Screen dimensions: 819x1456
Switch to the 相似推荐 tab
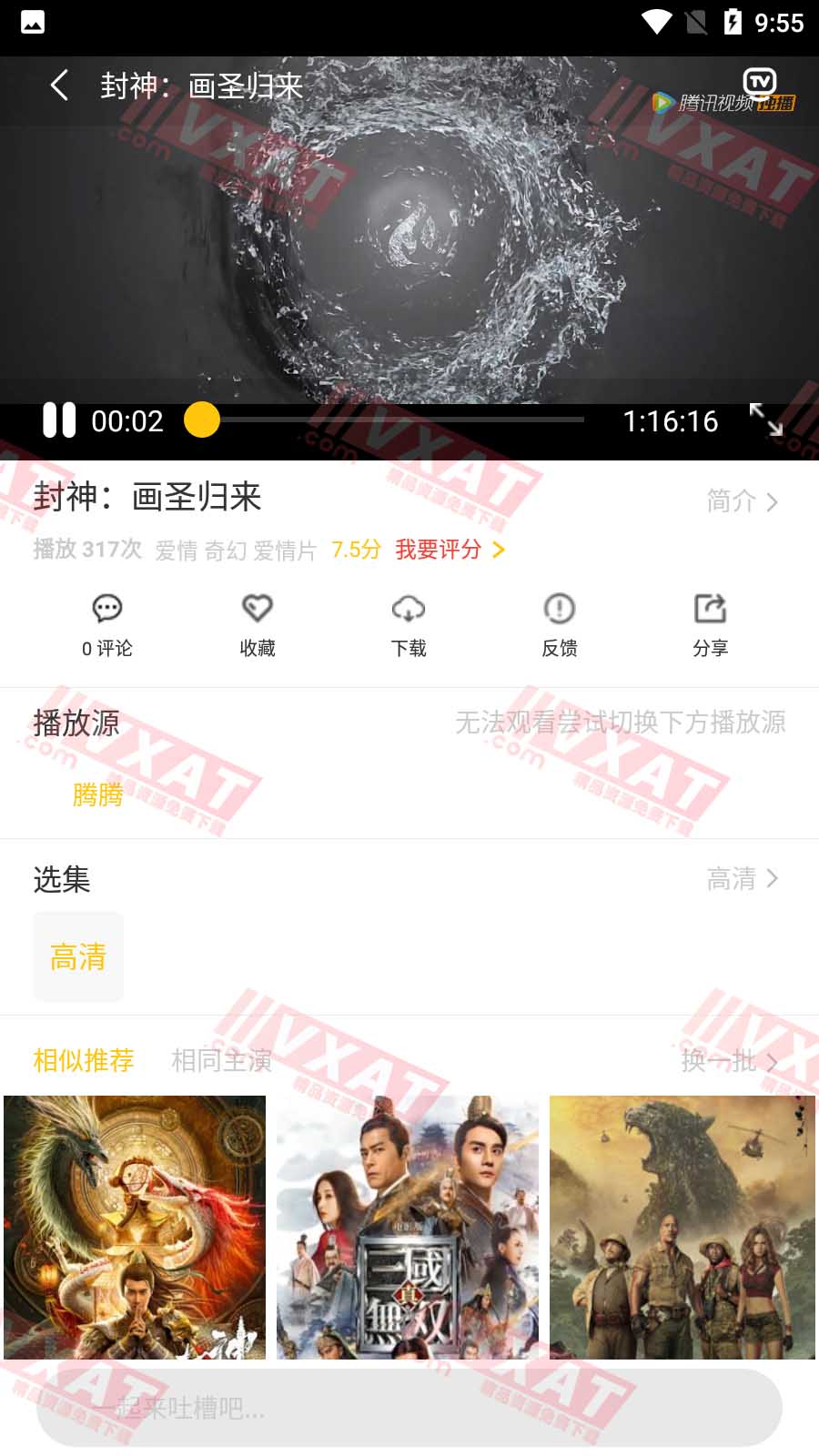84,1060
